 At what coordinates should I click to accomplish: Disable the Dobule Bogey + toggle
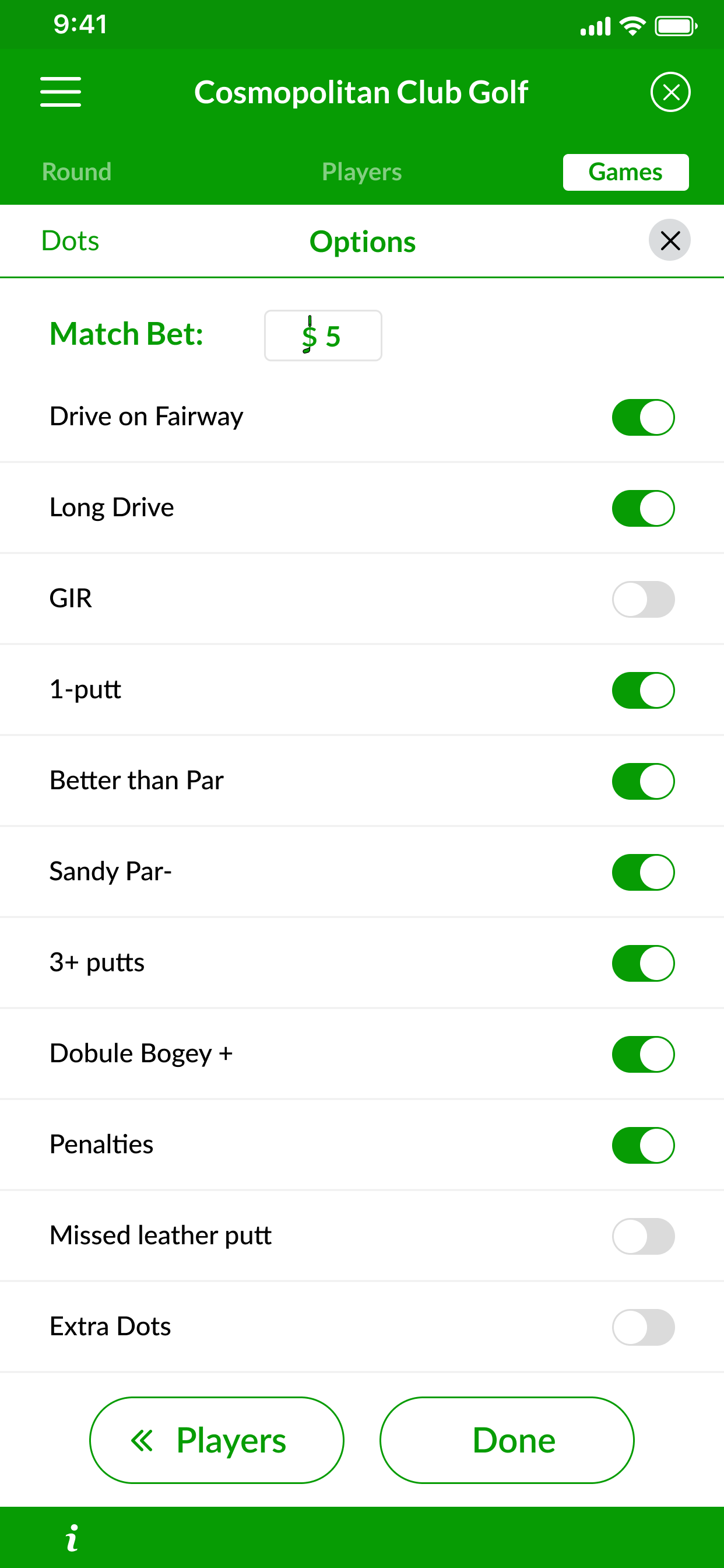(643, 1054)
